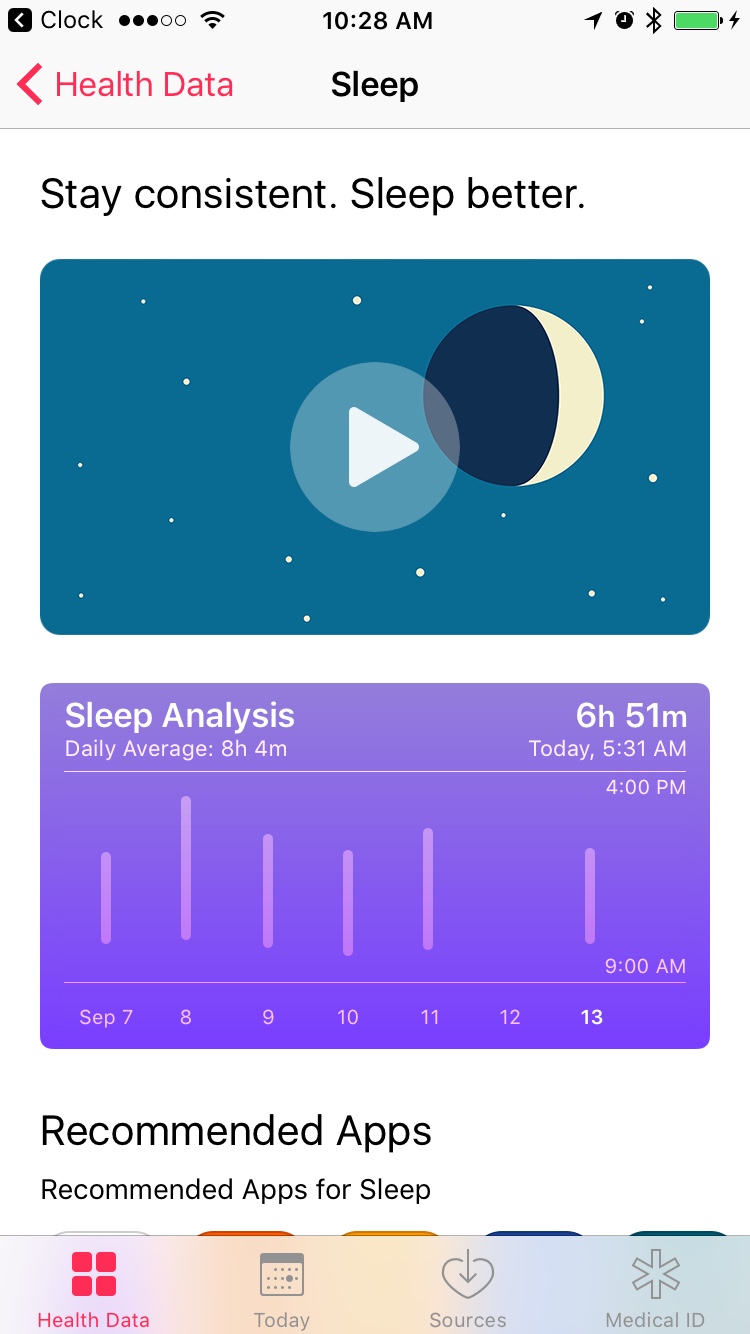750x1334 pixels.
Task: Play the sleep video
Action: 375,447
